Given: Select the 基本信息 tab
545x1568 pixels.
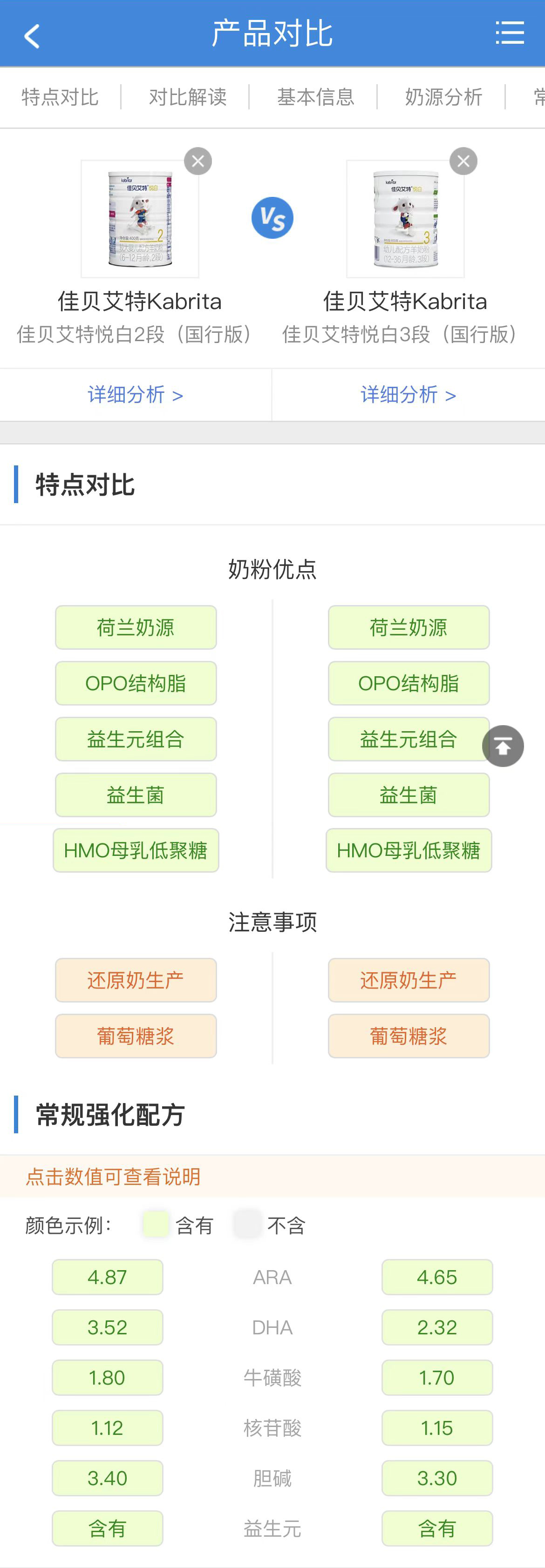Looking at the screenshot, I should [x=315, y=97].
